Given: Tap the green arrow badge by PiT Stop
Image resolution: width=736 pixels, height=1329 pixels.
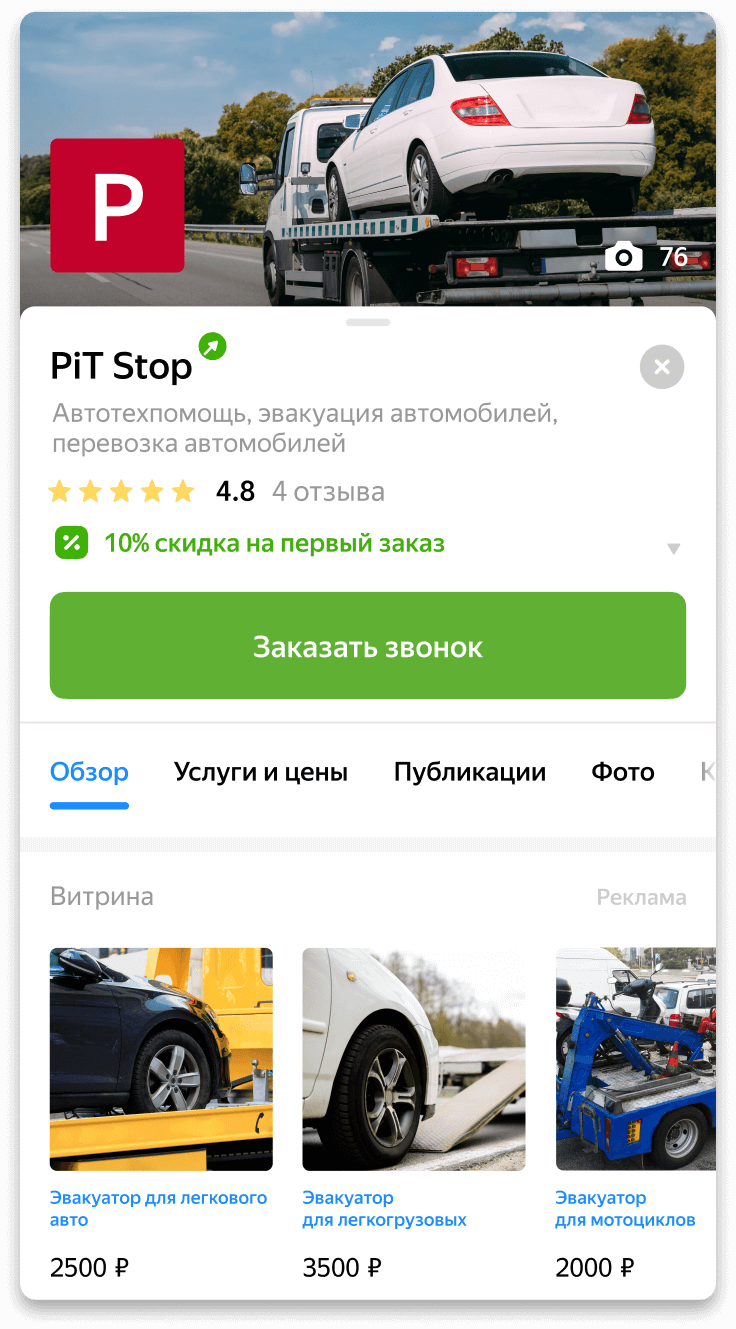Looking at the screenshot, I should coord(212,346).
